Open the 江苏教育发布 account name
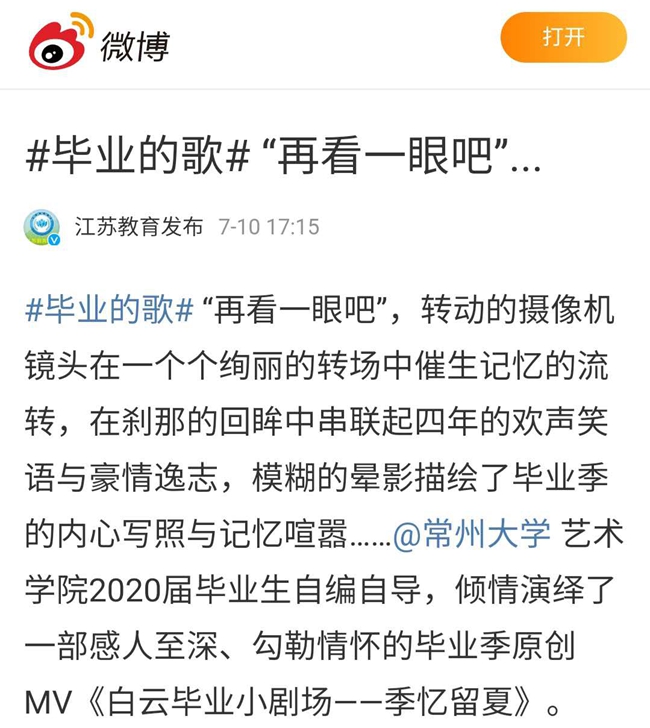This screenshot has width=650, height=728. 139,227
